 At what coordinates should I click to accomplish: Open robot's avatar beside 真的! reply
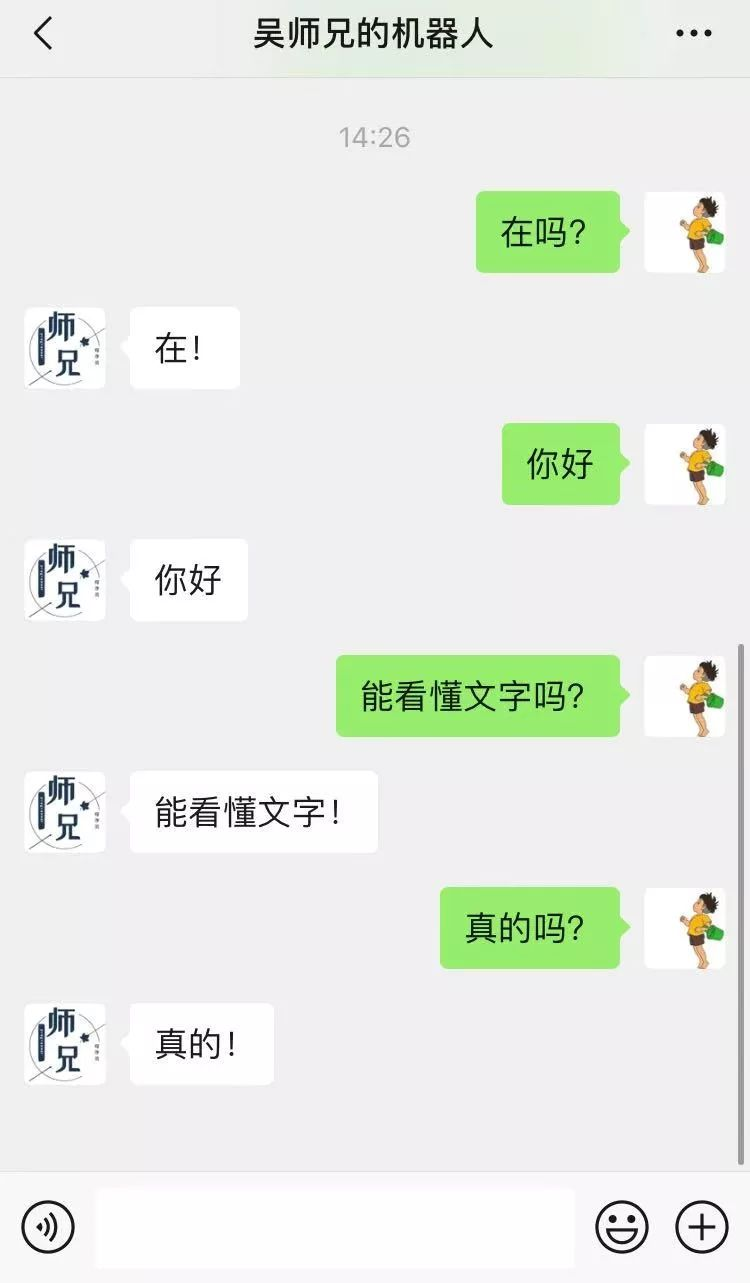65,1044
